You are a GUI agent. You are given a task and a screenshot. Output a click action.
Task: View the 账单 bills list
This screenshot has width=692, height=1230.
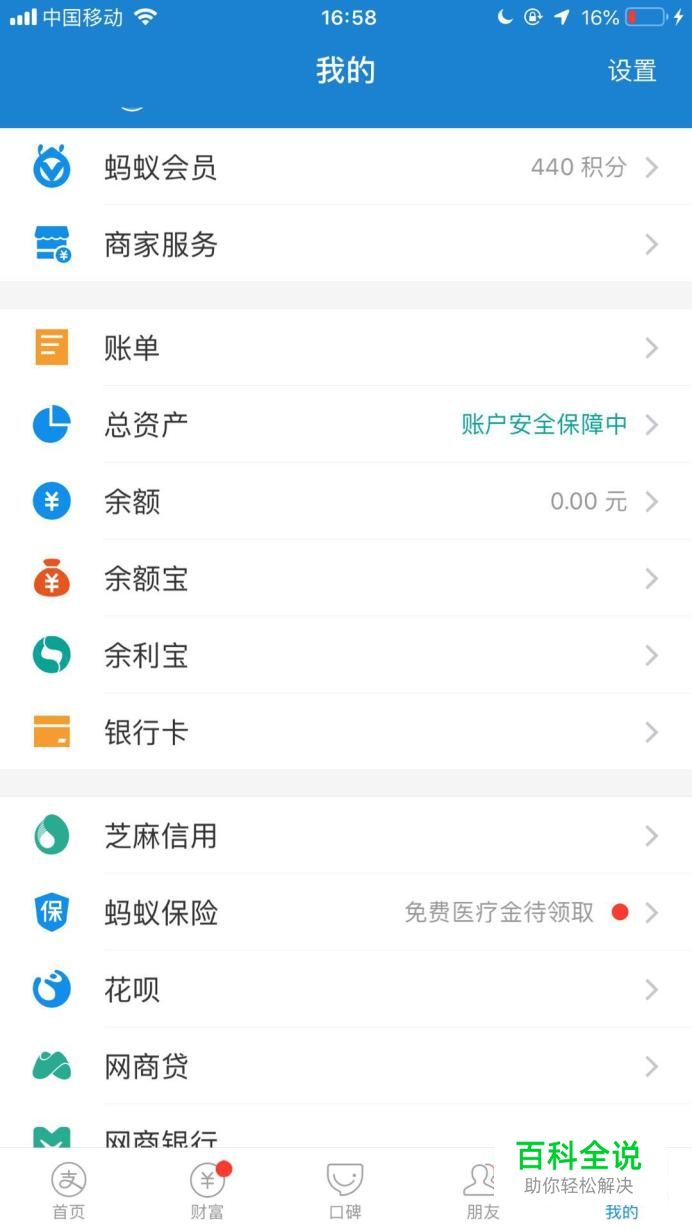[x=346, y=348]
